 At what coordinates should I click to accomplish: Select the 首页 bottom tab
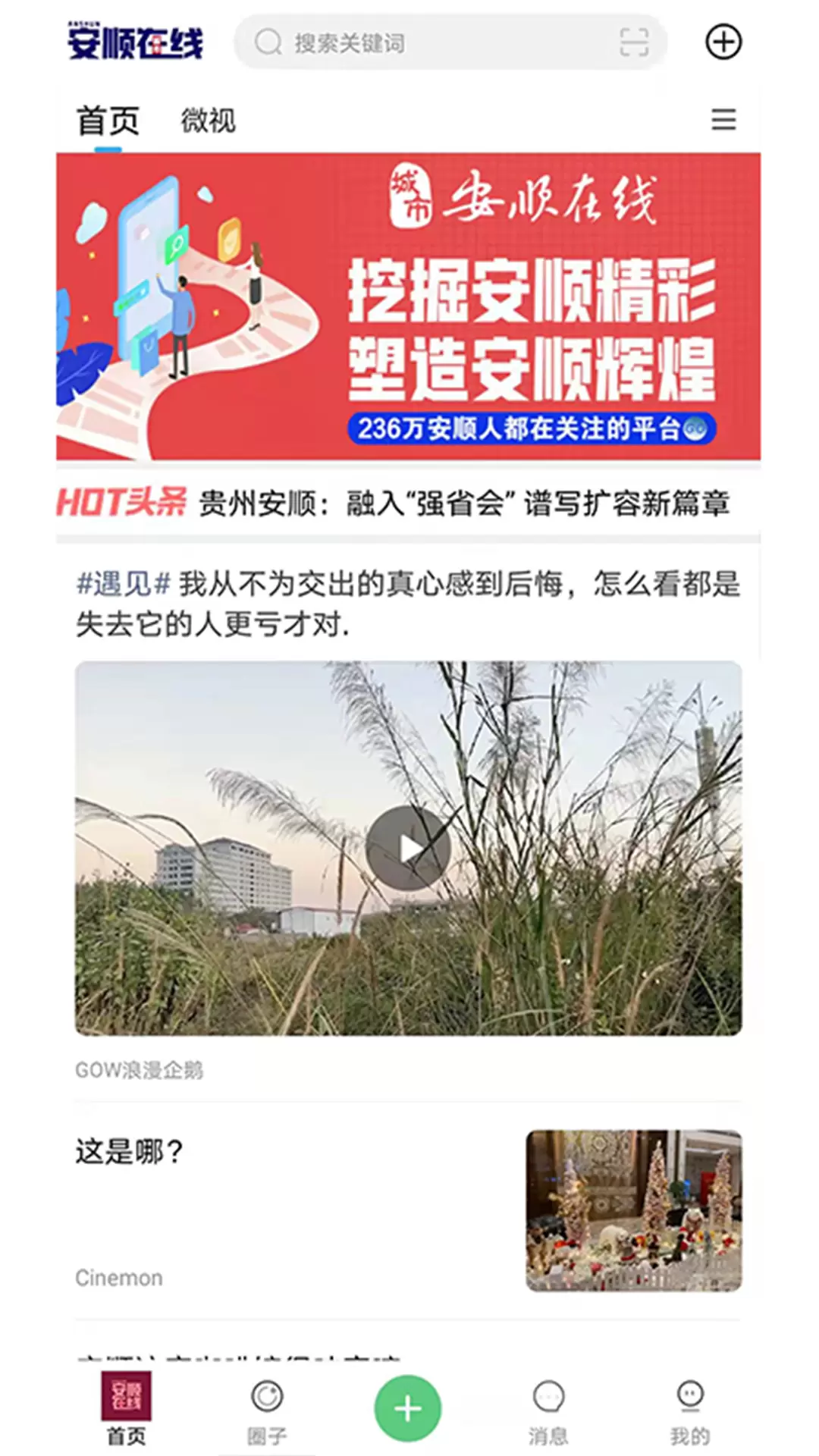coord(127,1409)
